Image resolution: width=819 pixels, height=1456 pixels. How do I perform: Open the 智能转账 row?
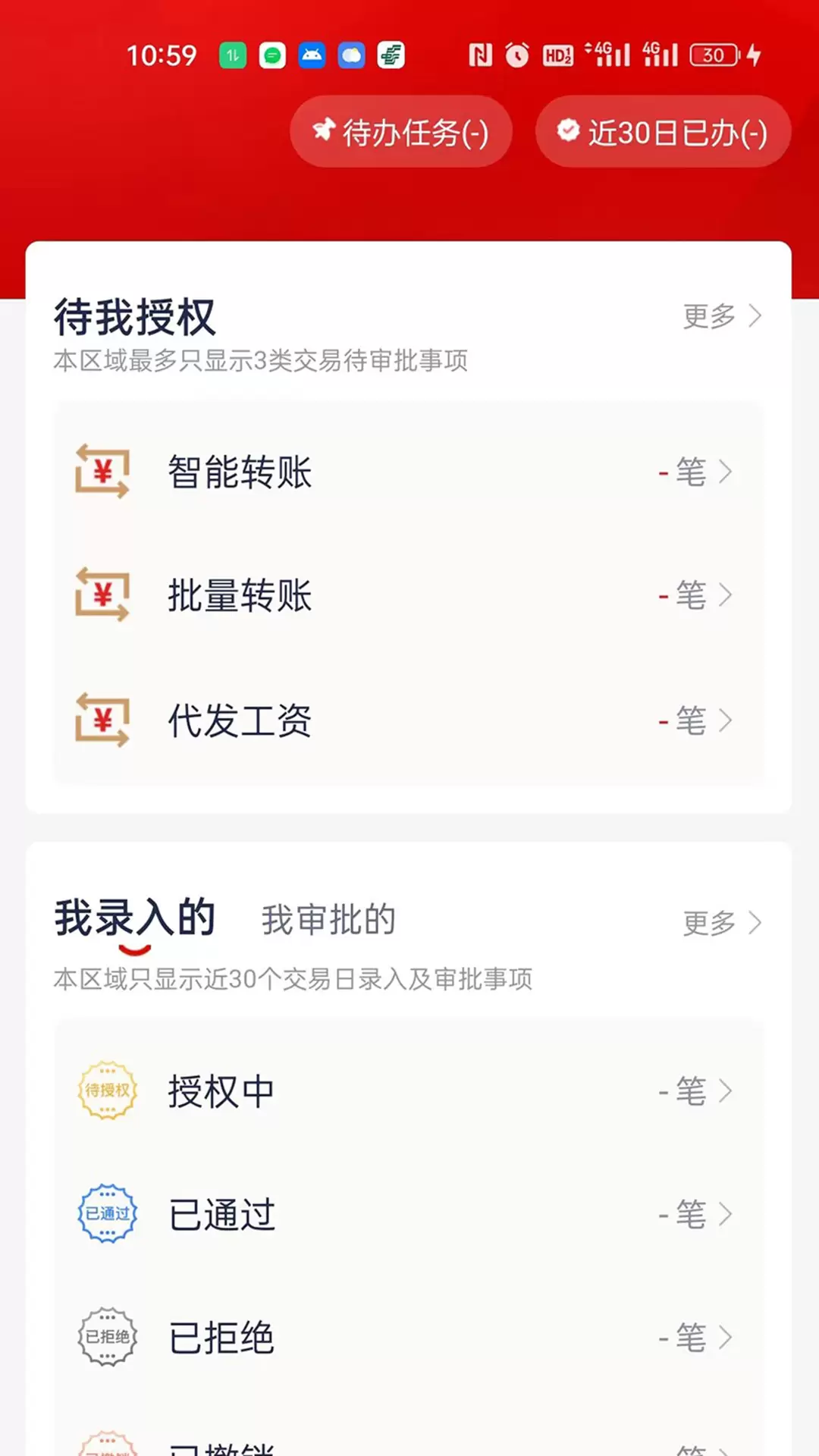coord(409,472)
